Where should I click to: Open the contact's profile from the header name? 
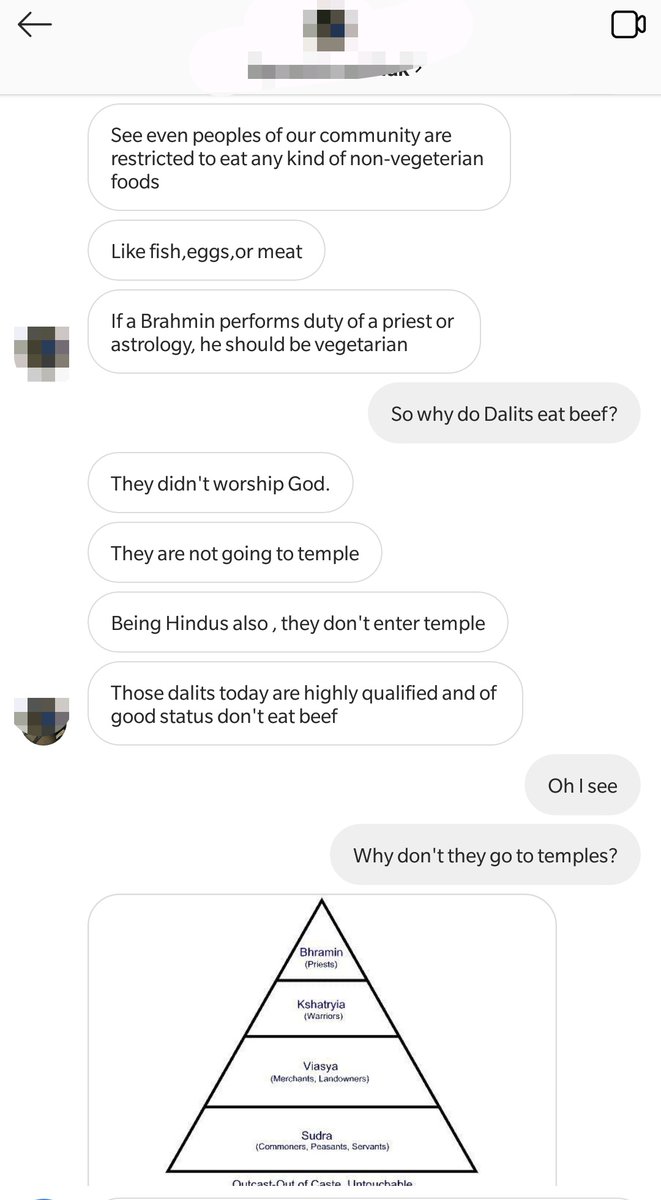pyautogui.click(x=335, y=68)
